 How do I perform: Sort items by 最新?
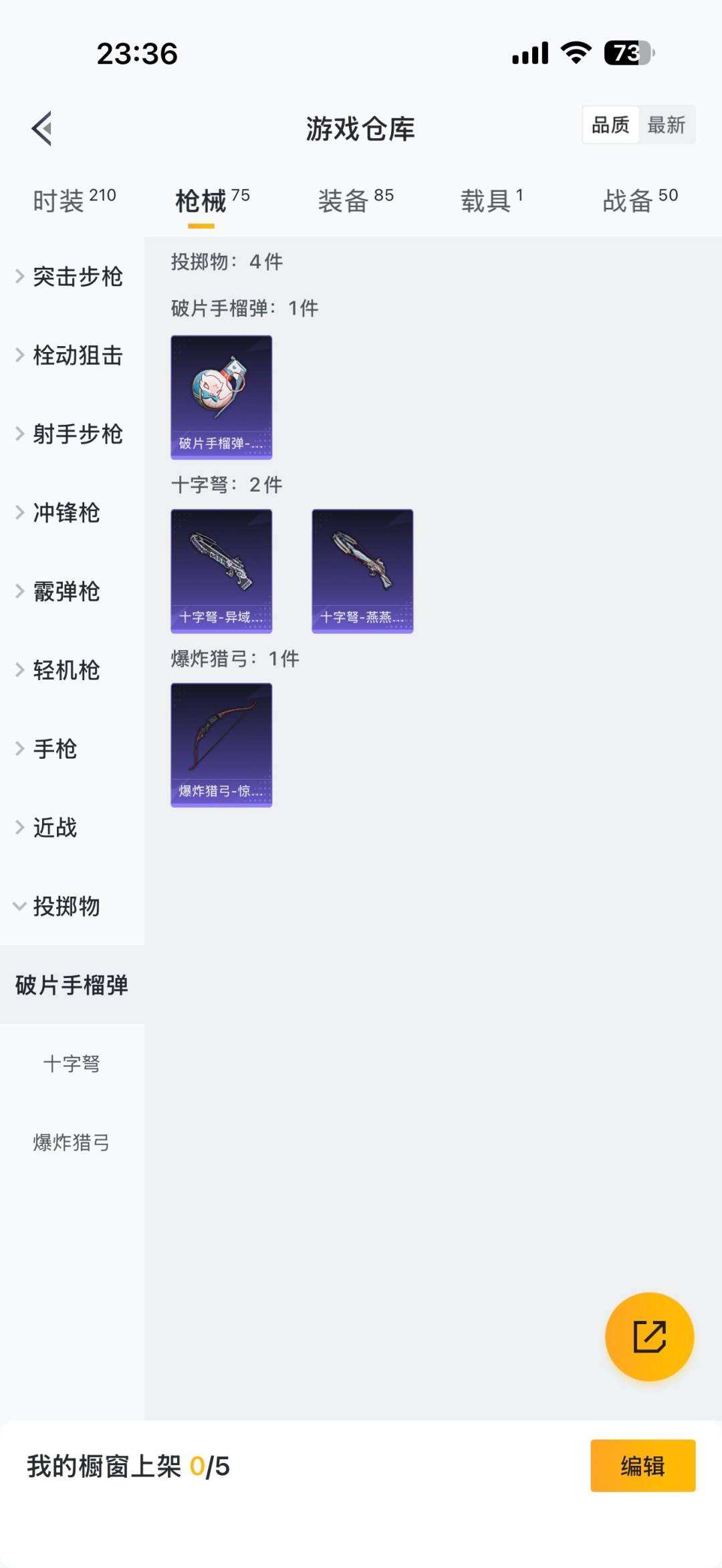click(666, 125)
